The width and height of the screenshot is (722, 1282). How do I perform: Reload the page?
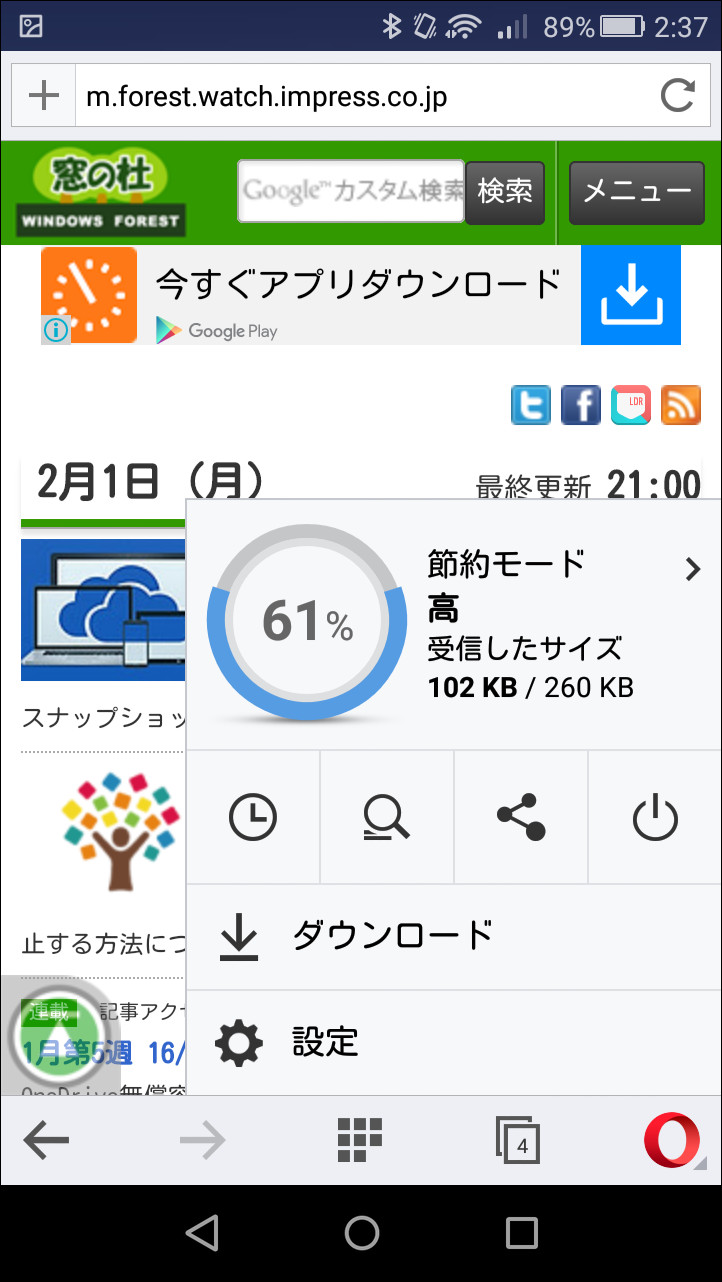coord(678,95)
